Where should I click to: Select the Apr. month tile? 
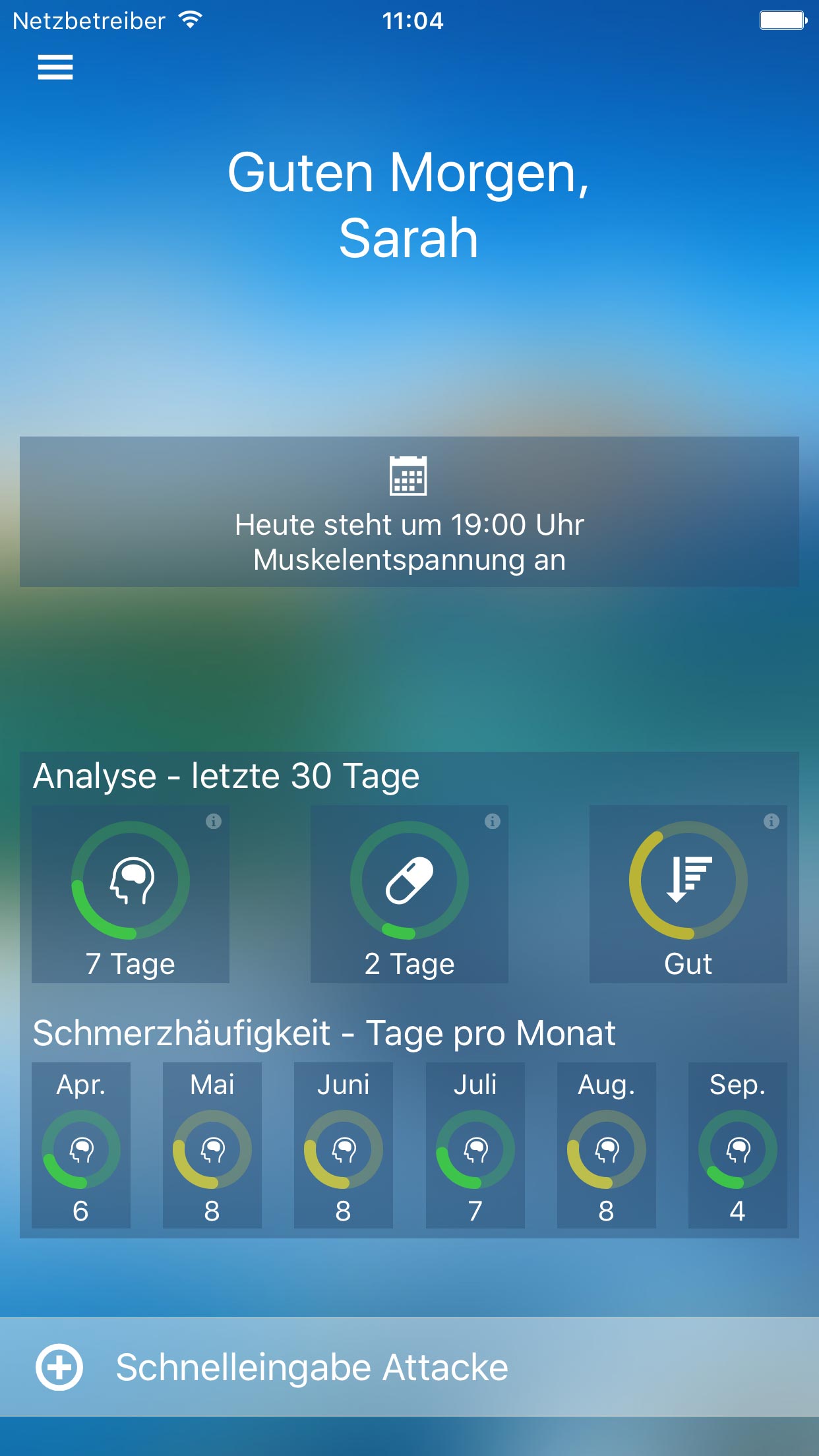[81, 1145]
